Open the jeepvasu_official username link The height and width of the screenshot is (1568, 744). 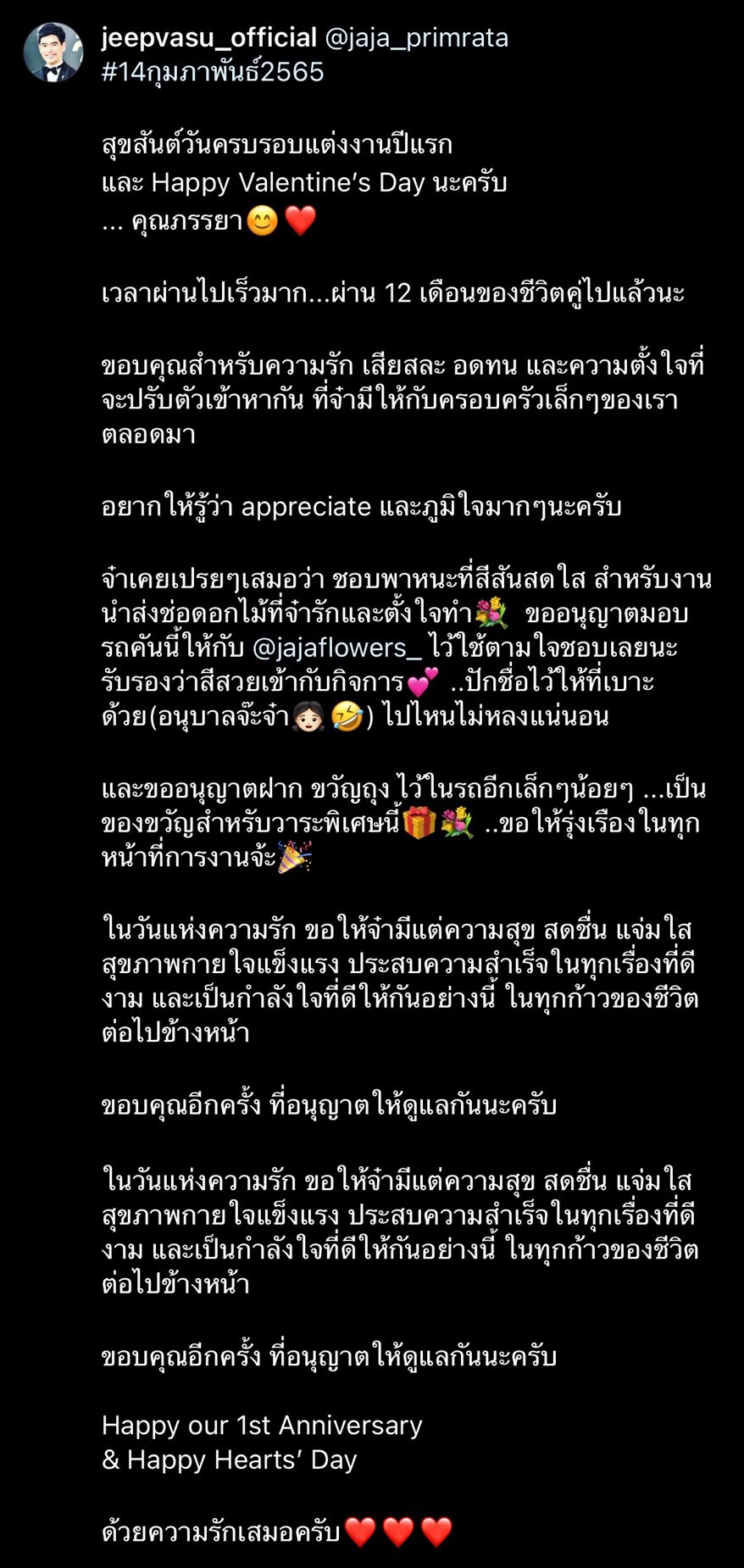pyautogui.click(x=208, y=38)
